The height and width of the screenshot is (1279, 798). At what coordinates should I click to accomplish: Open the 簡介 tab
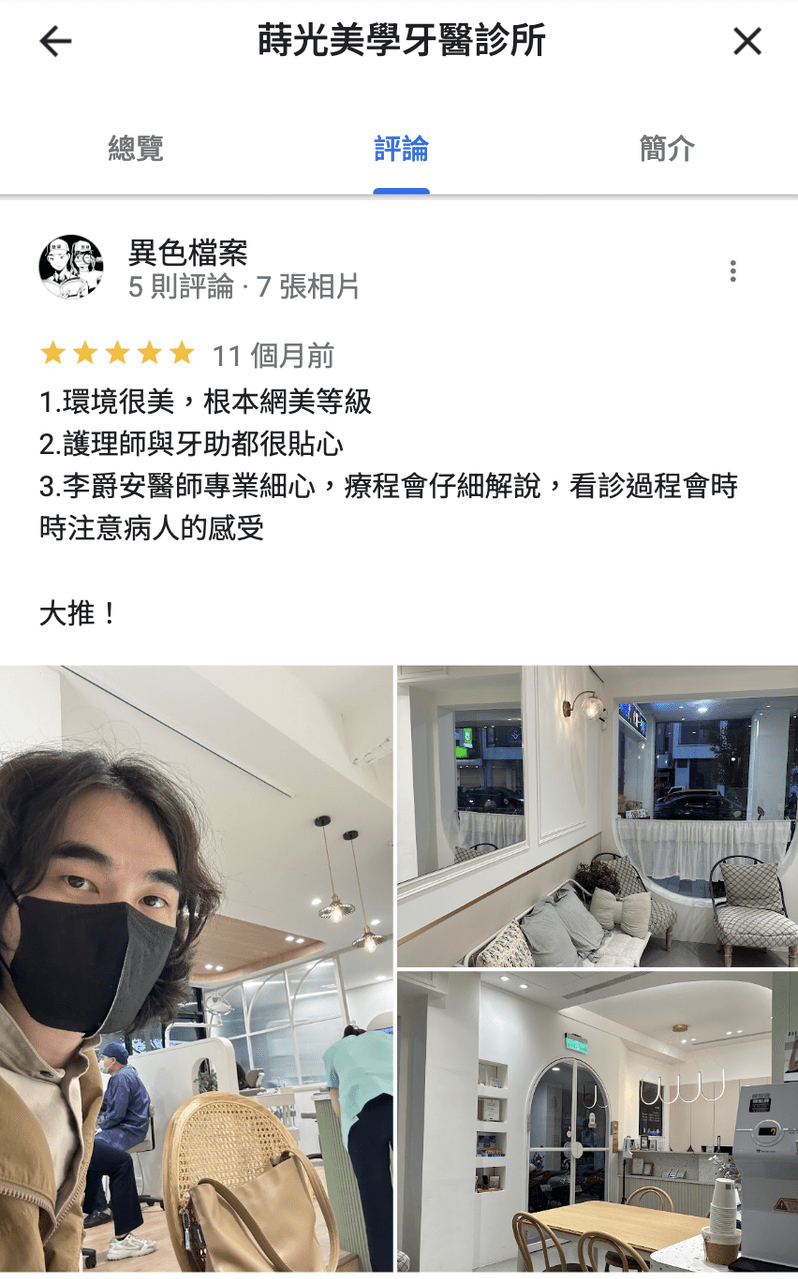click(666, 149)
